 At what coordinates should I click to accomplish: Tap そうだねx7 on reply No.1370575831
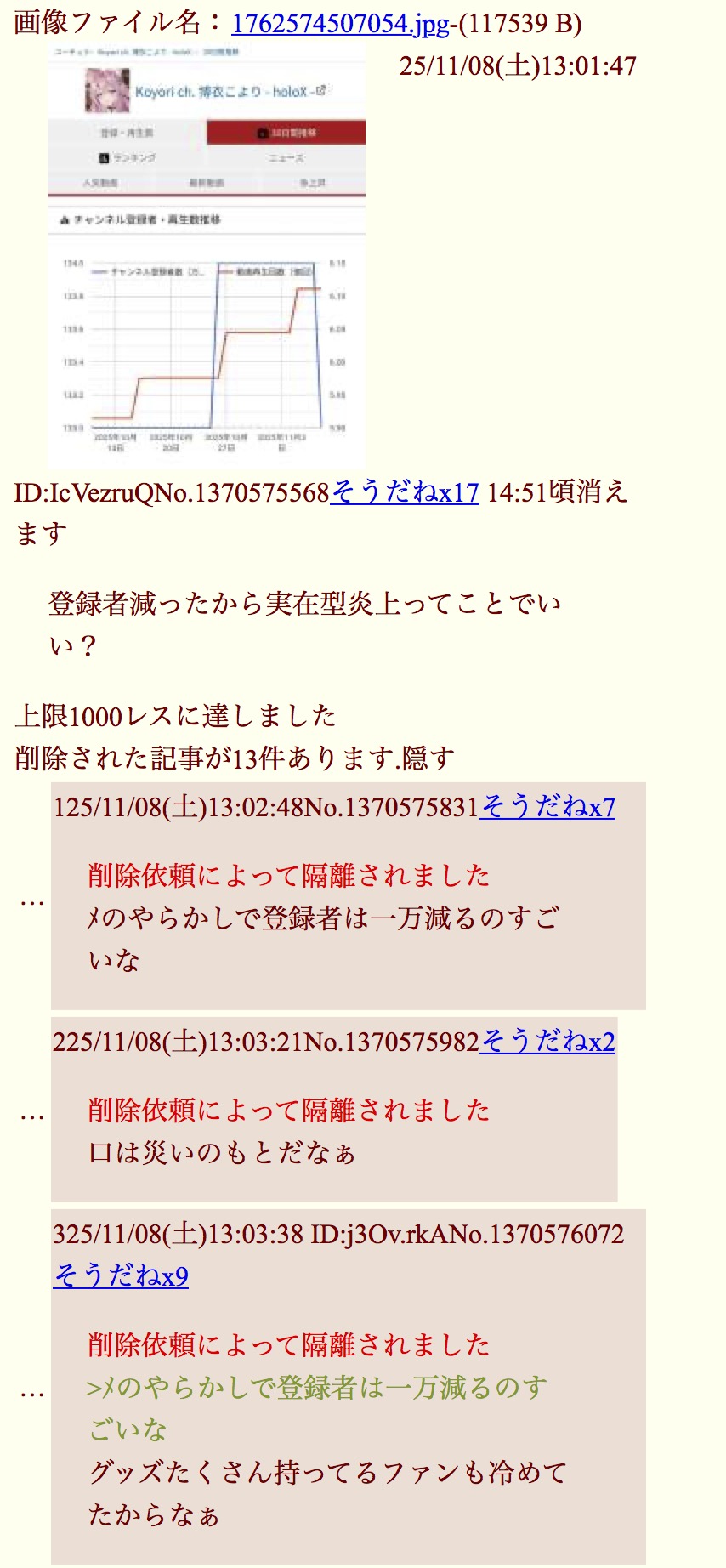[547, 807]
